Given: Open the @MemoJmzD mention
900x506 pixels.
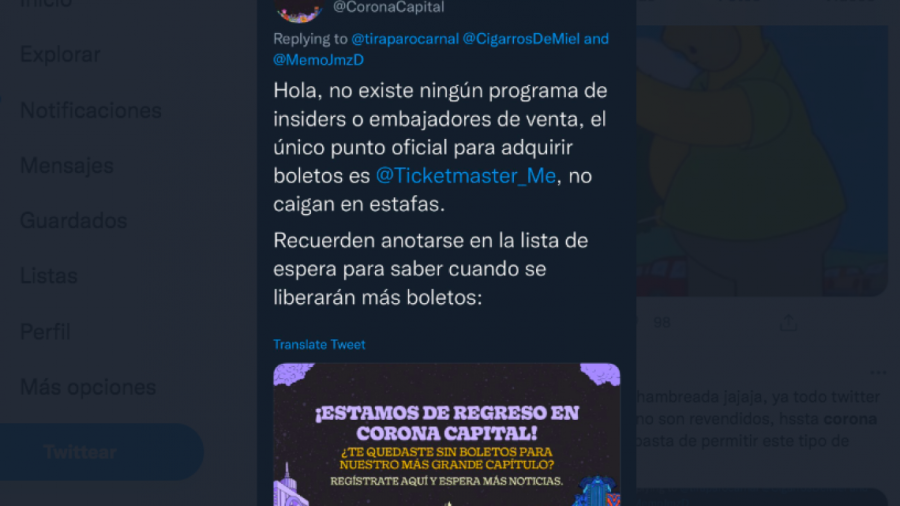Looking at the screenshot, I should tap(313, 59).
